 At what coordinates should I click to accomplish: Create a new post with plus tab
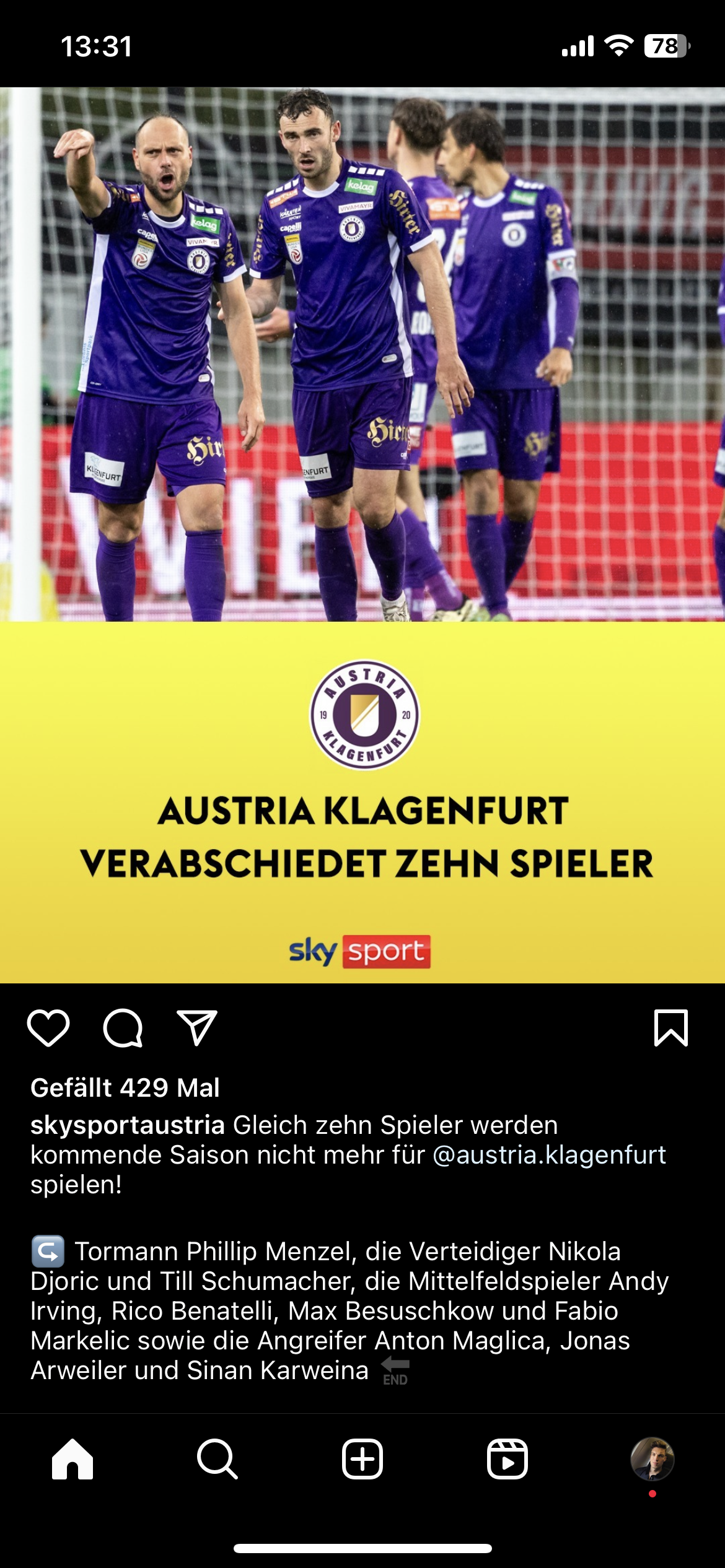(362, 1459)
